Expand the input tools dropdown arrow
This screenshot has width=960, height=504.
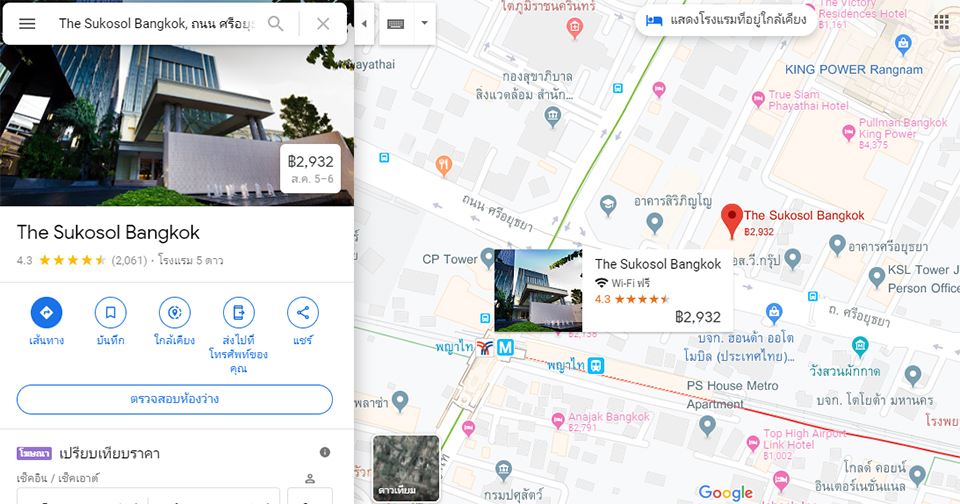424,23
